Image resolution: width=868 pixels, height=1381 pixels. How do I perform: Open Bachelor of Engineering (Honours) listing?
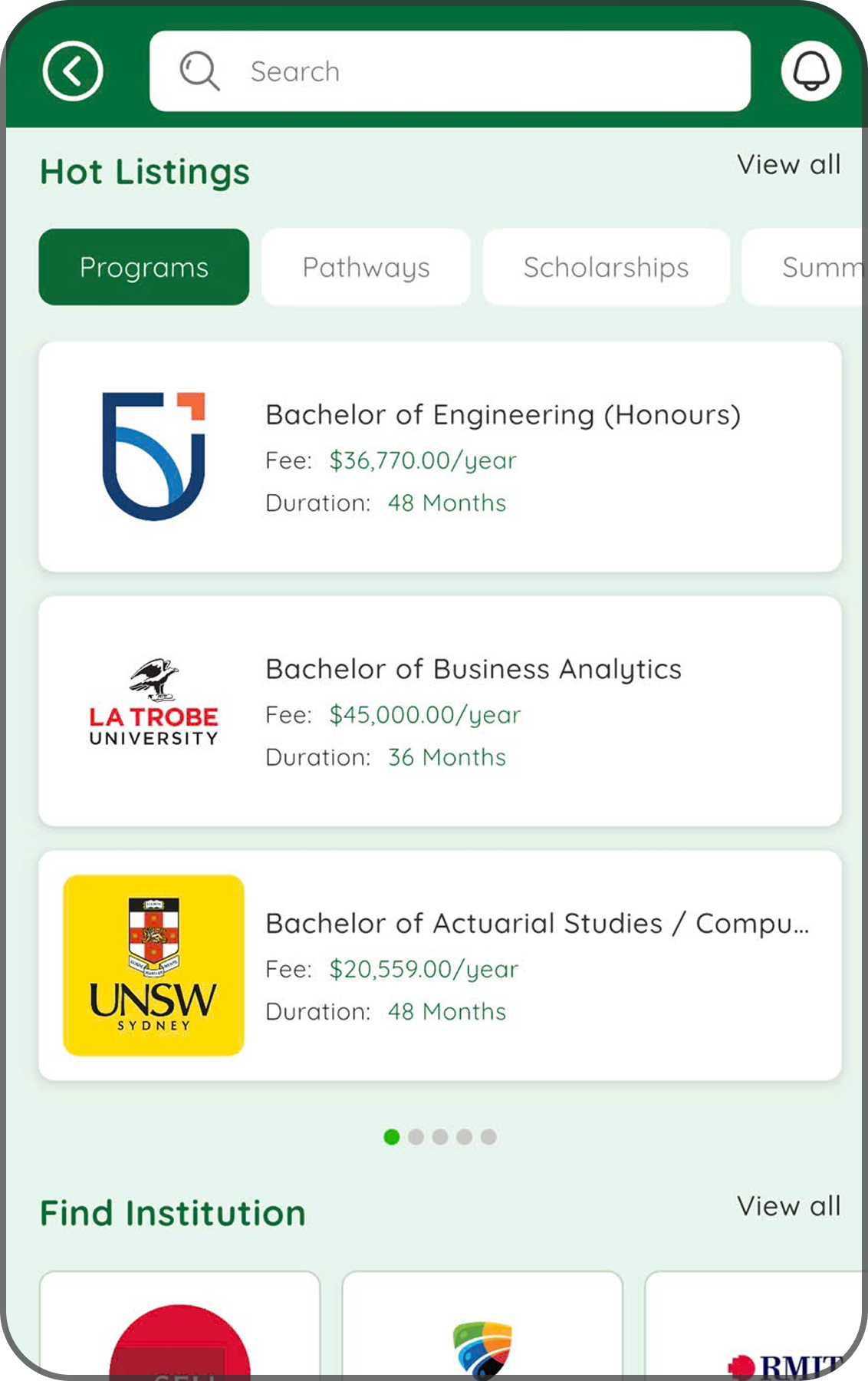[440, 457]
